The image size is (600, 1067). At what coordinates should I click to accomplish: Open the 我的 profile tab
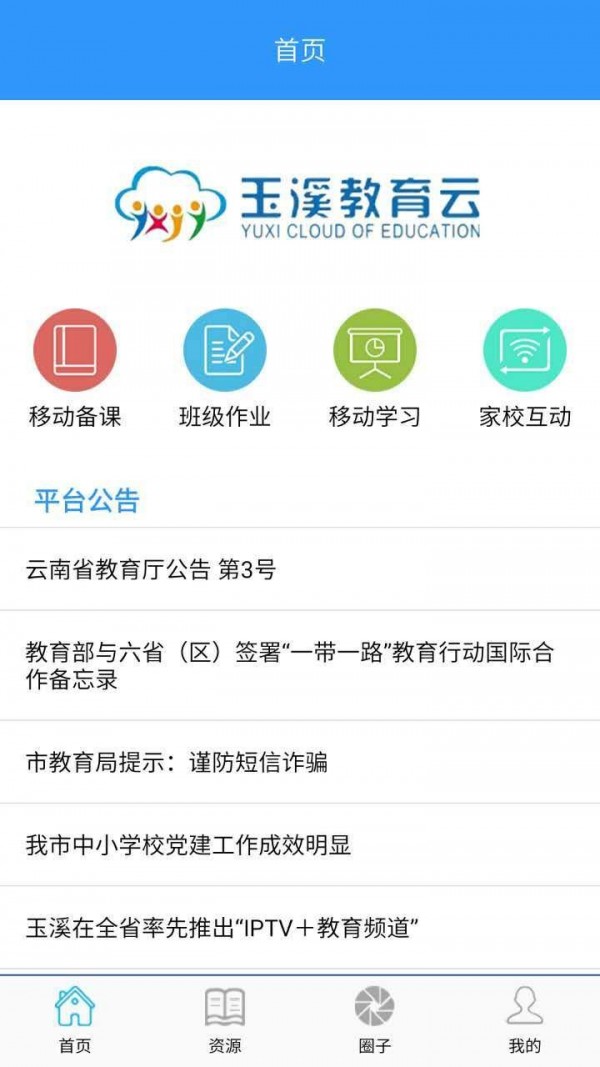(525, 1019)
